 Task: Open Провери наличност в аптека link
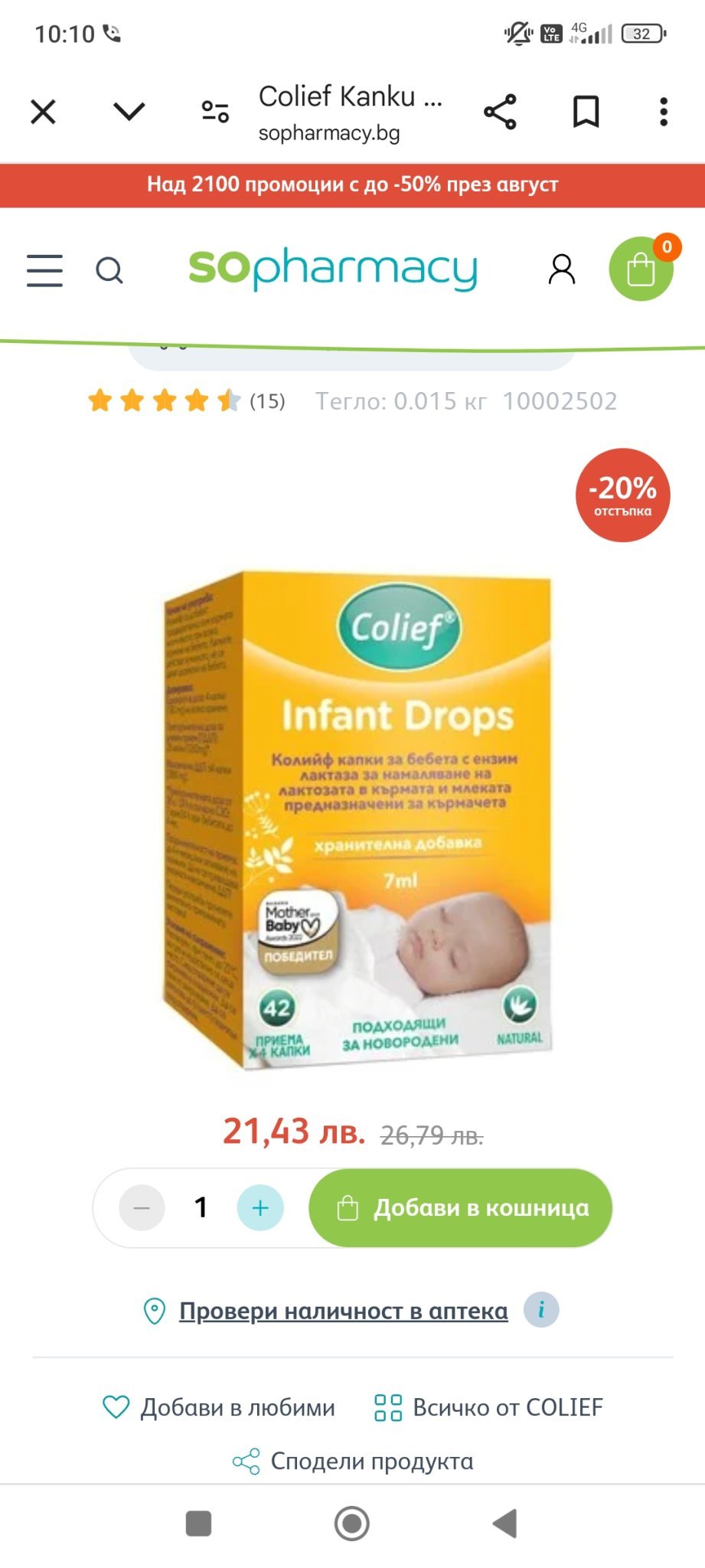click(x=343, y=1312)
